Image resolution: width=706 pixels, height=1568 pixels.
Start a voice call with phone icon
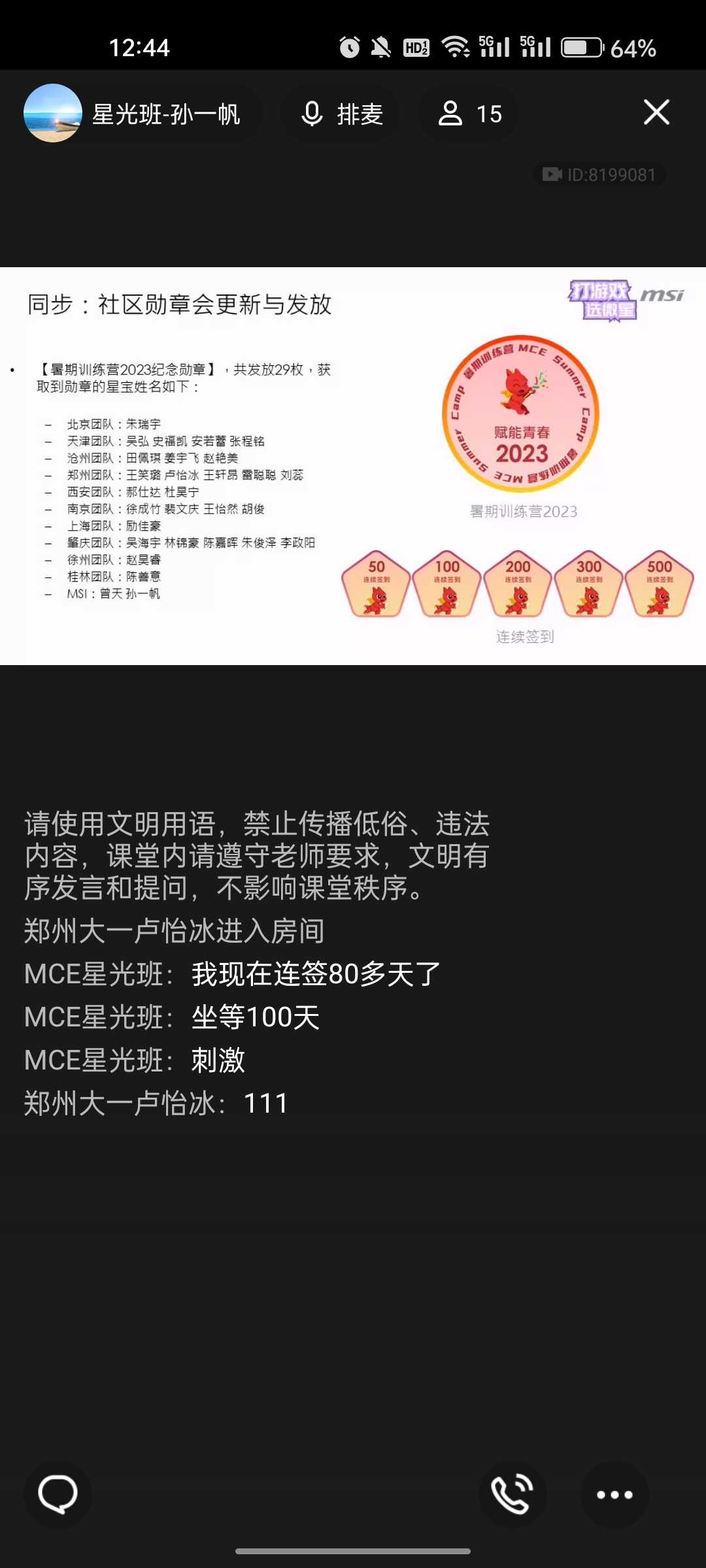[513, 1494]
